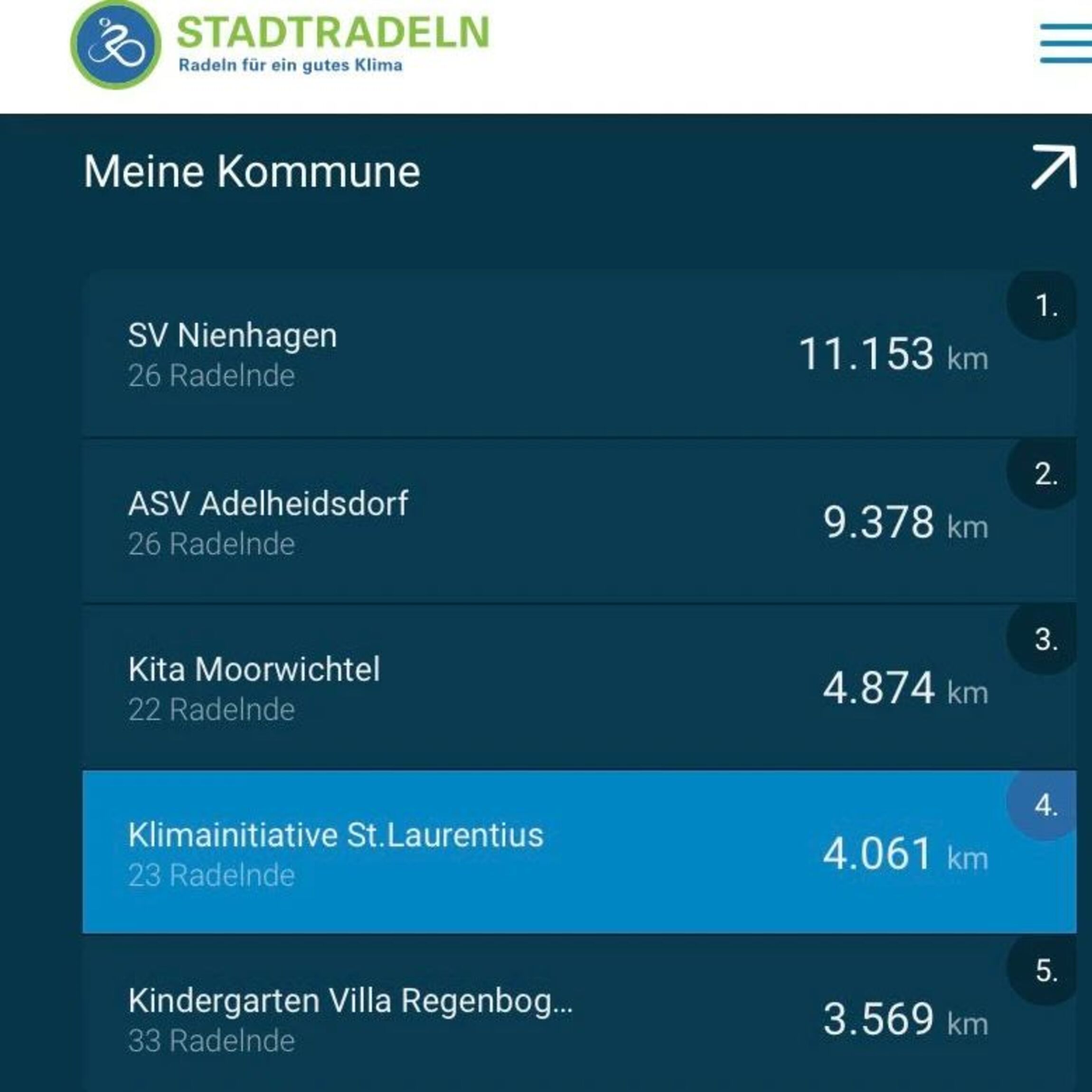Open Meine Kommune via arrow icon
This screenshot has width=1092, height=1092.
coord(1054,167)
